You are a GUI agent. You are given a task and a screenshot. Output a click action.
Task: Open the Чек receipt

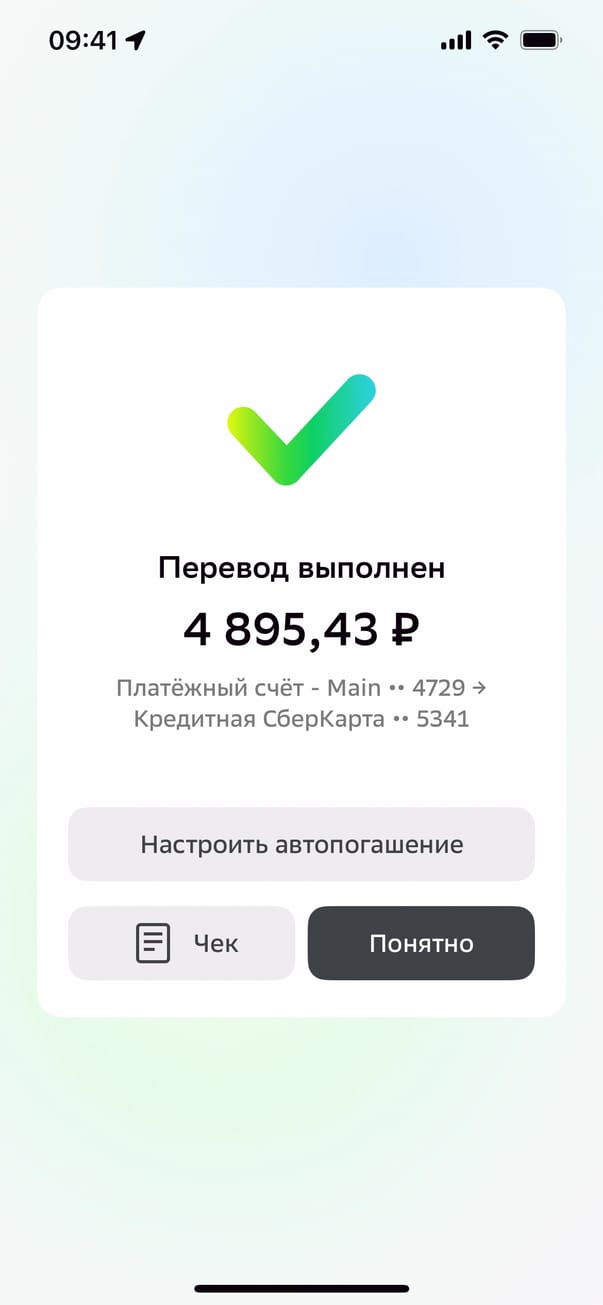pyautogui.click(x=181, y=943)
